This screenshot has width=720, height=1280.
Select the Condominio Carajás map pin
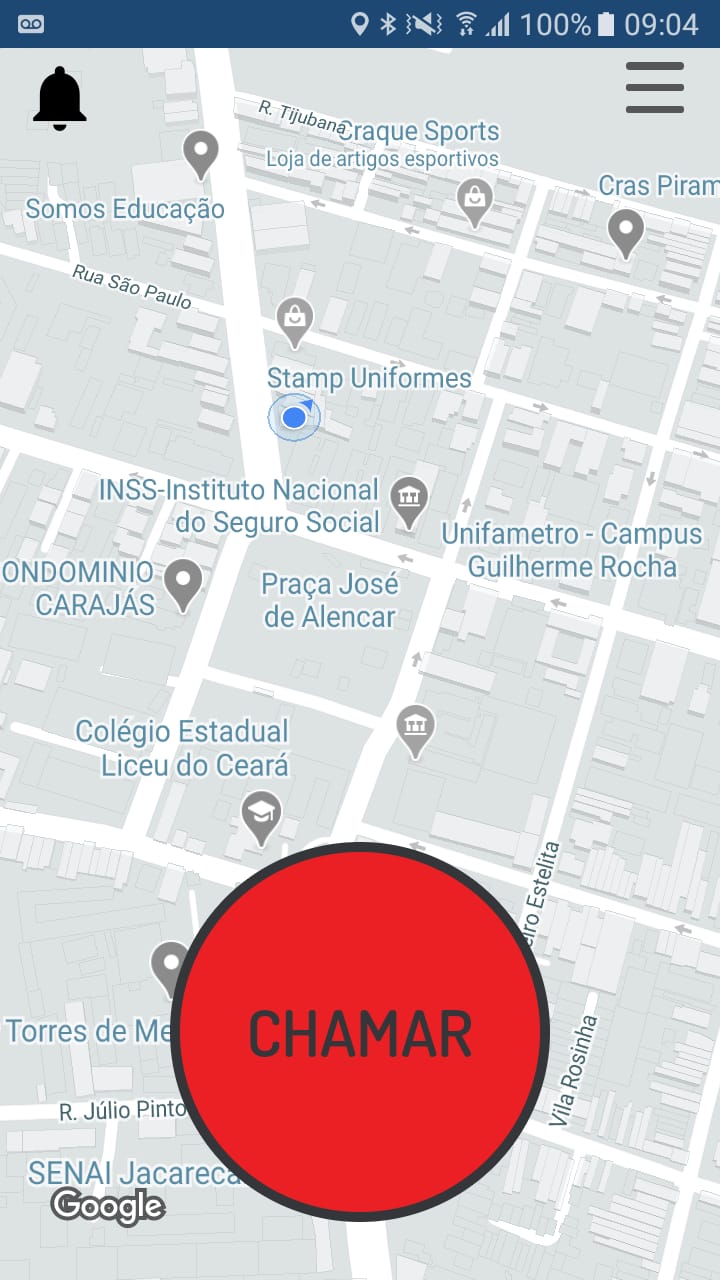(183, 582)
